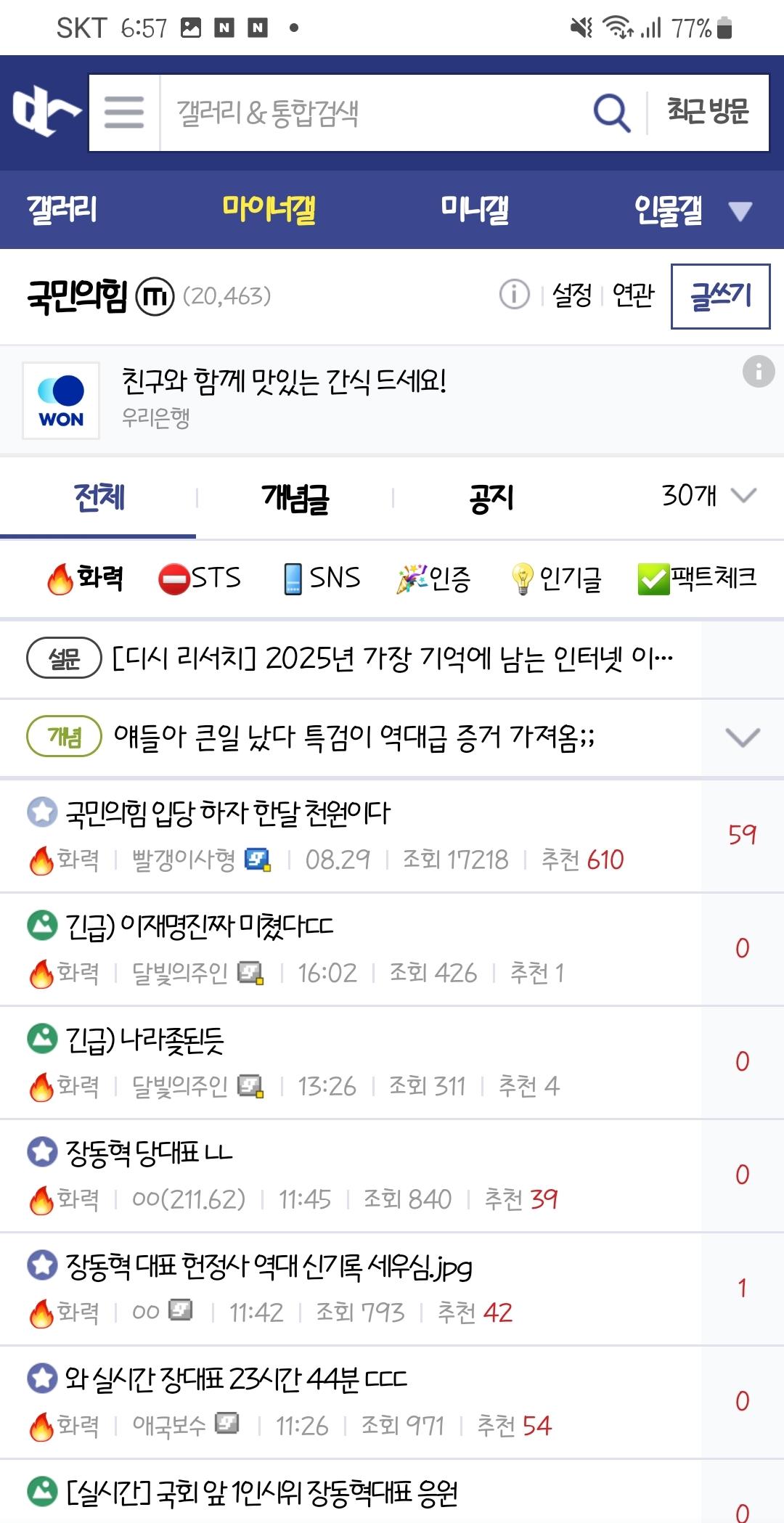Open the 인기글 lightbulb filter

521,577
